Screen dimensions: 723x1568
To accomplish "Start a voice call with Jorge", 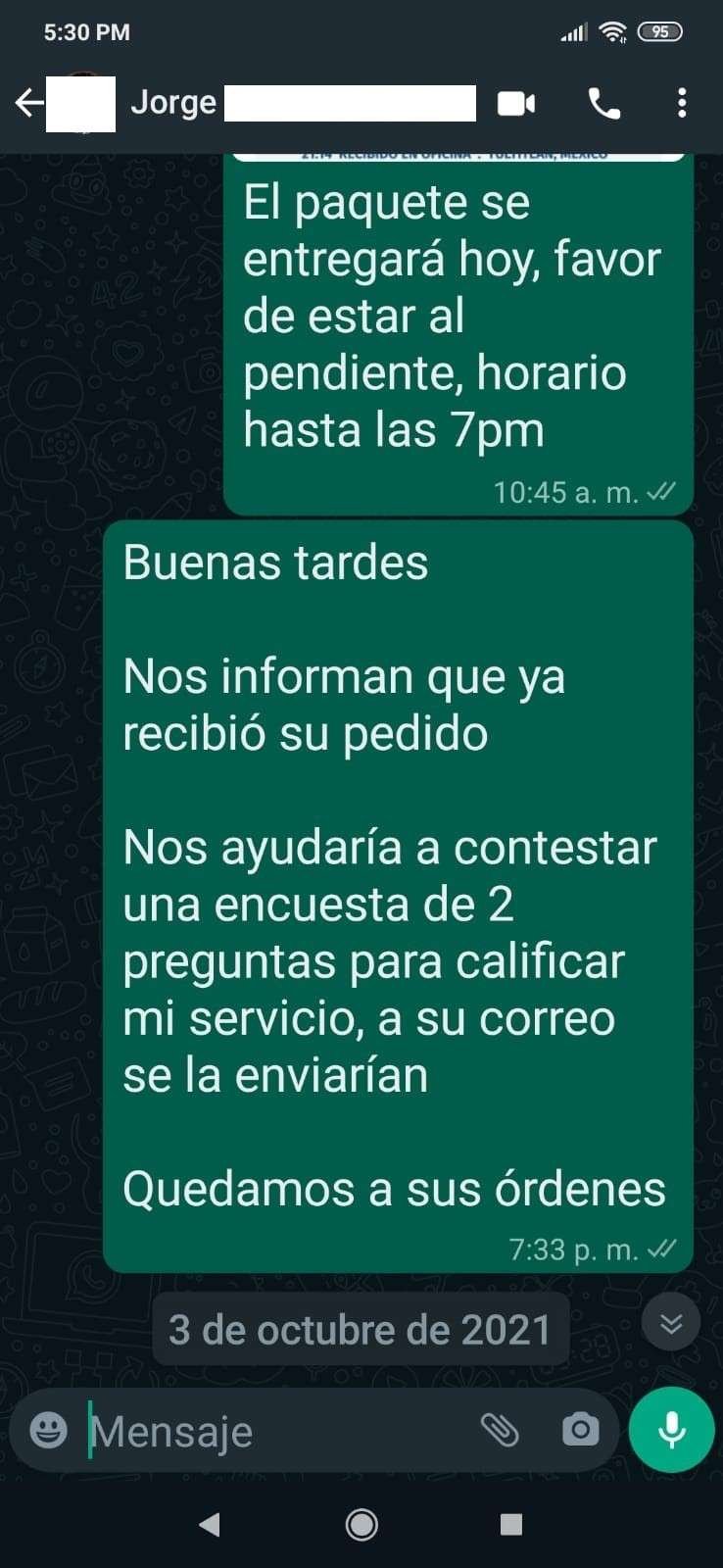I will click(x=603, y=103).
